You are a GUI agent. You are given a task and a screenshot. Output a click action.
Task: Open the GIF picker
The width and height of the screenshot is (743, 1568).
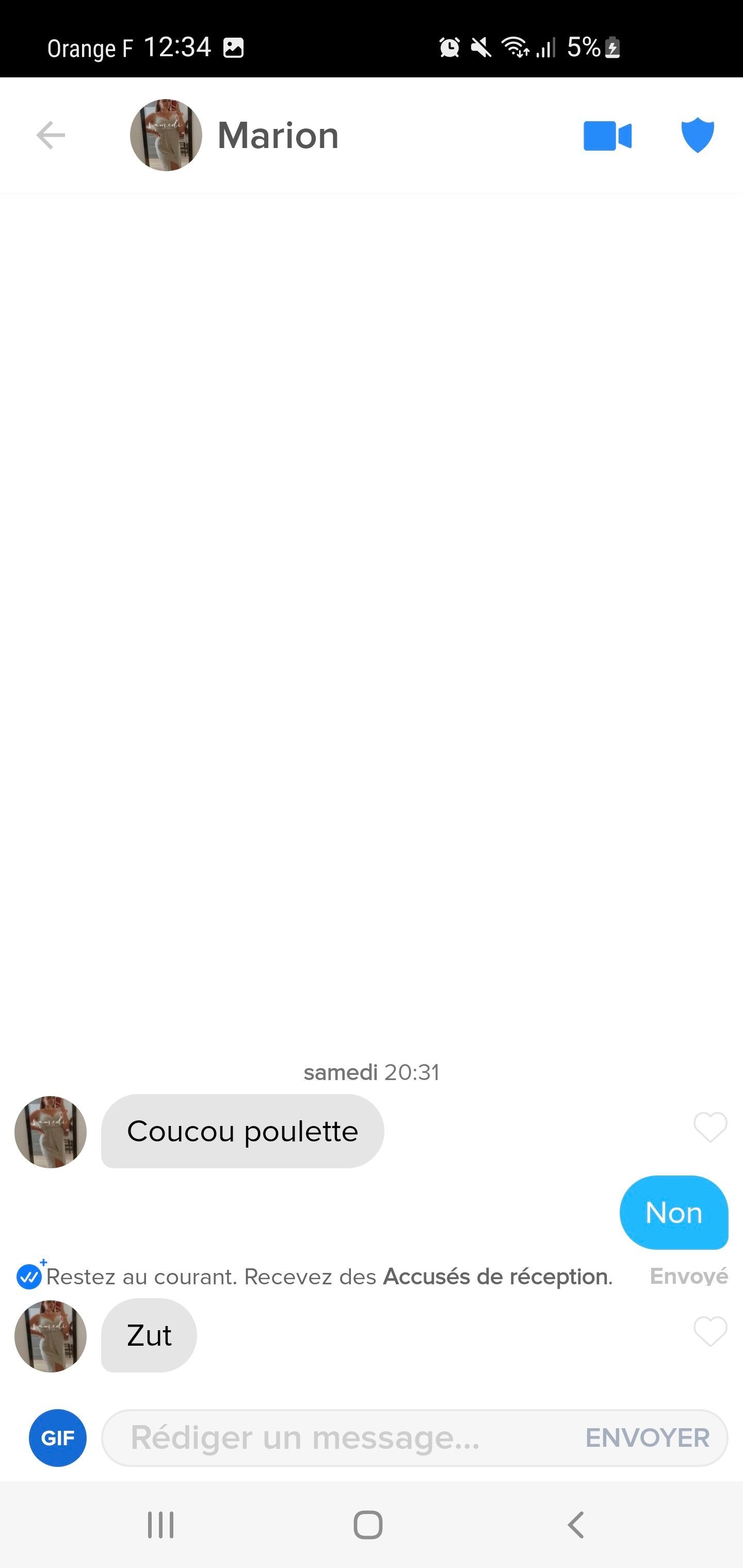pyautogui.click(x=58, y=1438)
